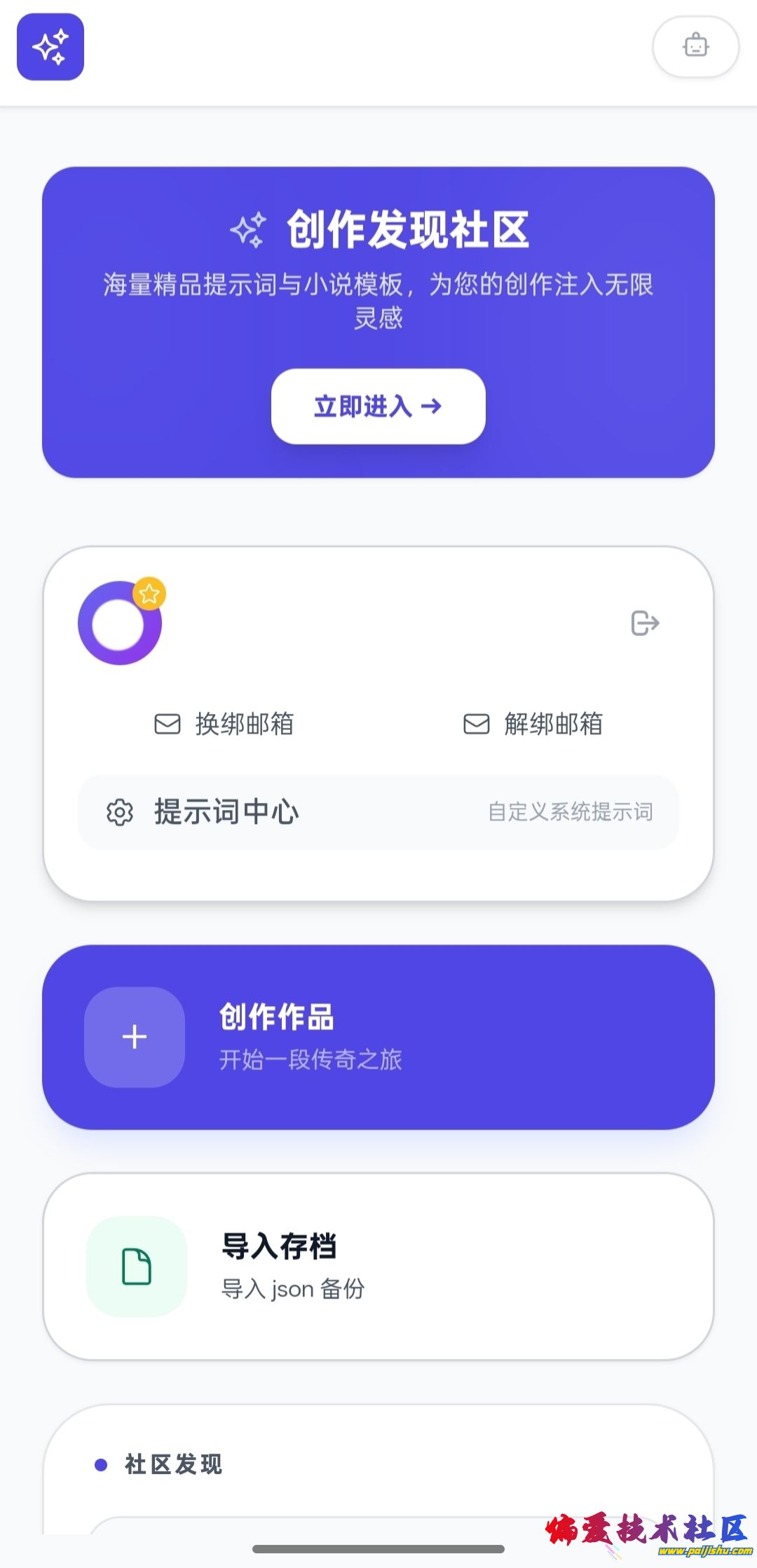
Task: Start a new work with 创作作品
Action: pos(378,1037)
